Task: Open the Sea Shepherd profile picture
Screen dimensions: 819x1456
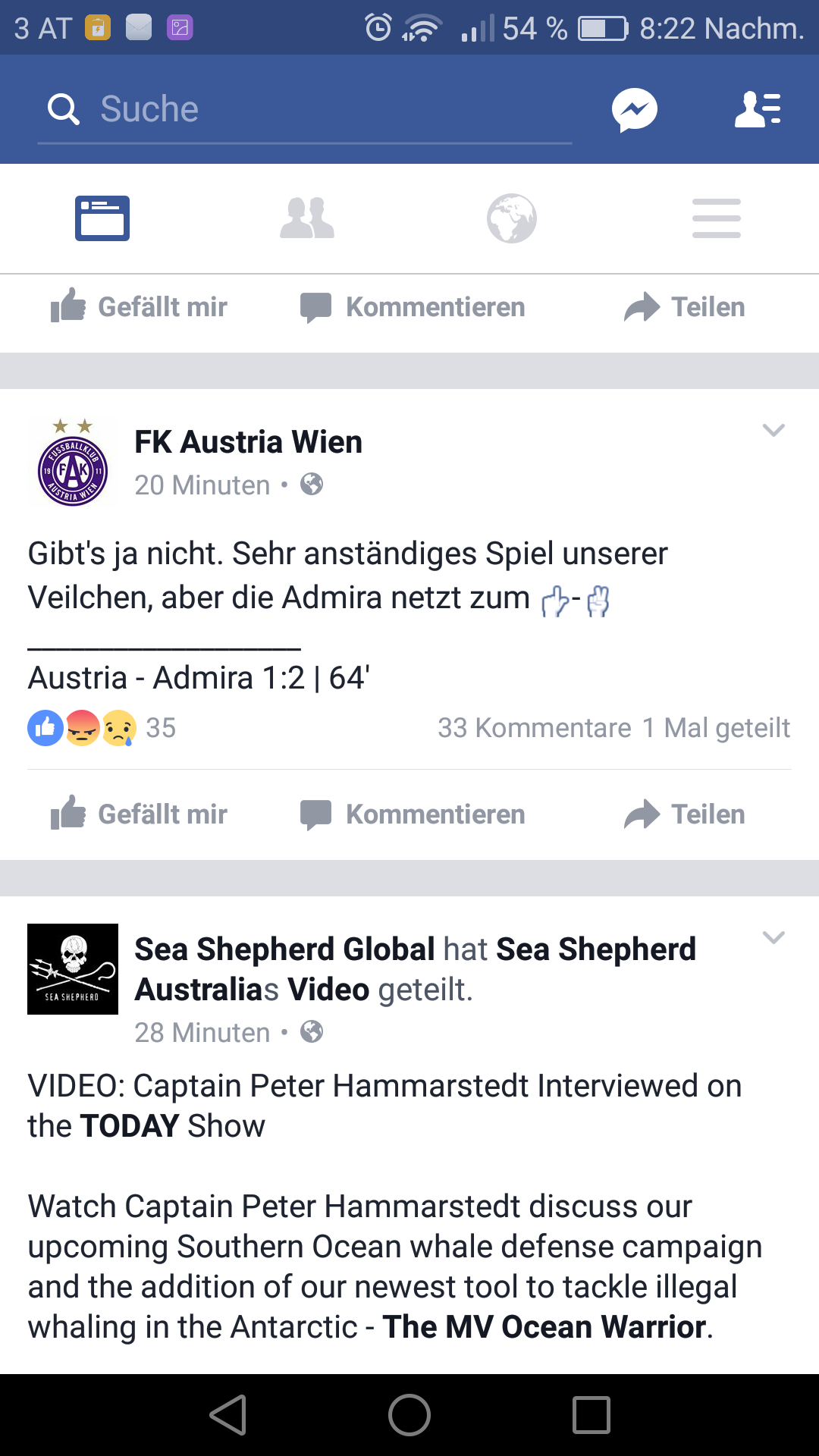Action: pyautogui.click(x=73, y=969)
